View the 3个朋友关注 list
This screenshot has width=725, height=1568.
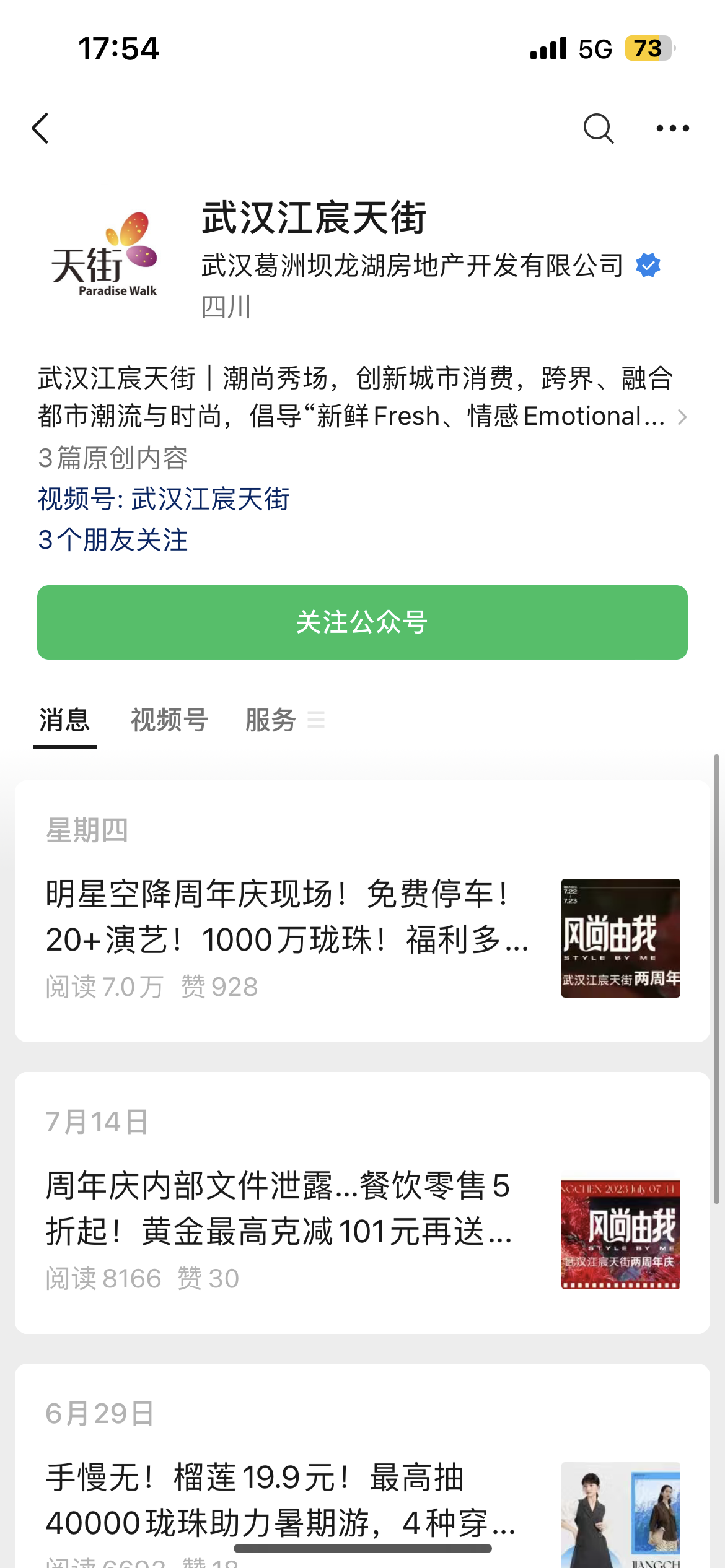pos(113,540)
